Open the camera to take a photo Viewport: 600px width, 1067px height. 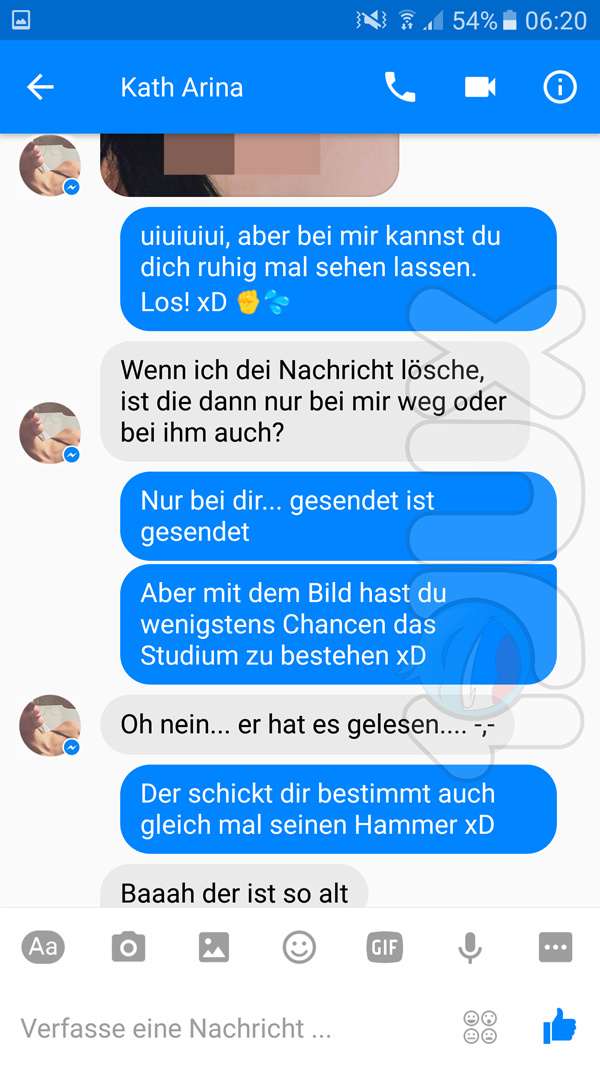(x=128, y=946)
